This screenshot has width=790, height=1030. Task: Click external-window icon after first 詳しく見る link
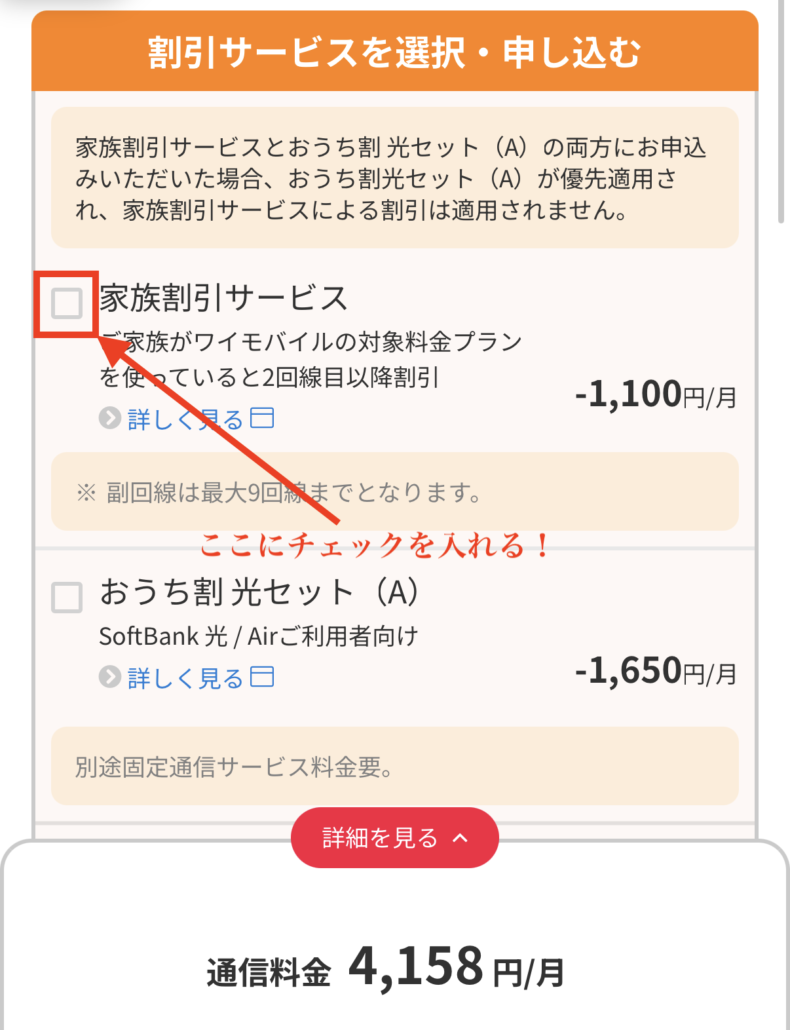261,419
